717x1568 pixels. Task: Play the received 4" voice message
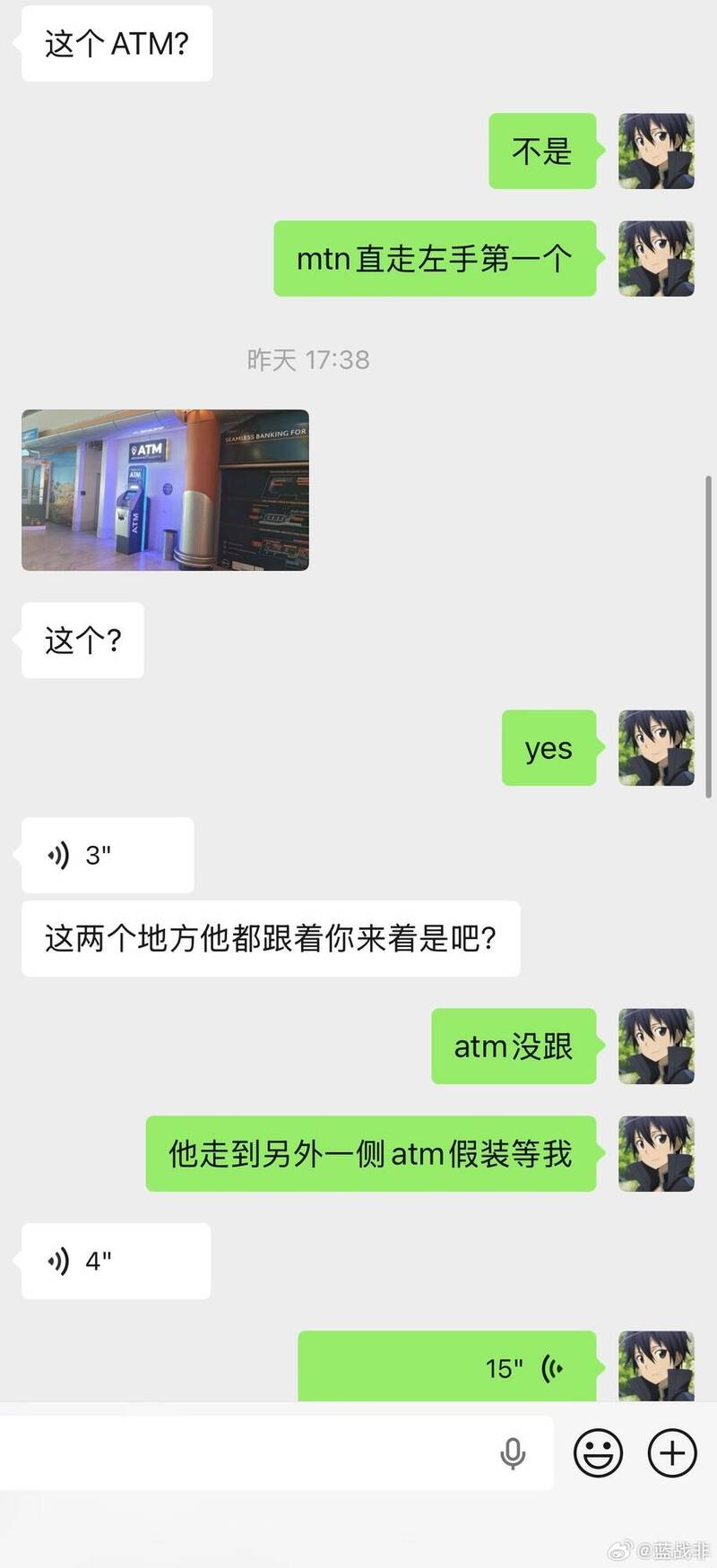pos(115,1261)
